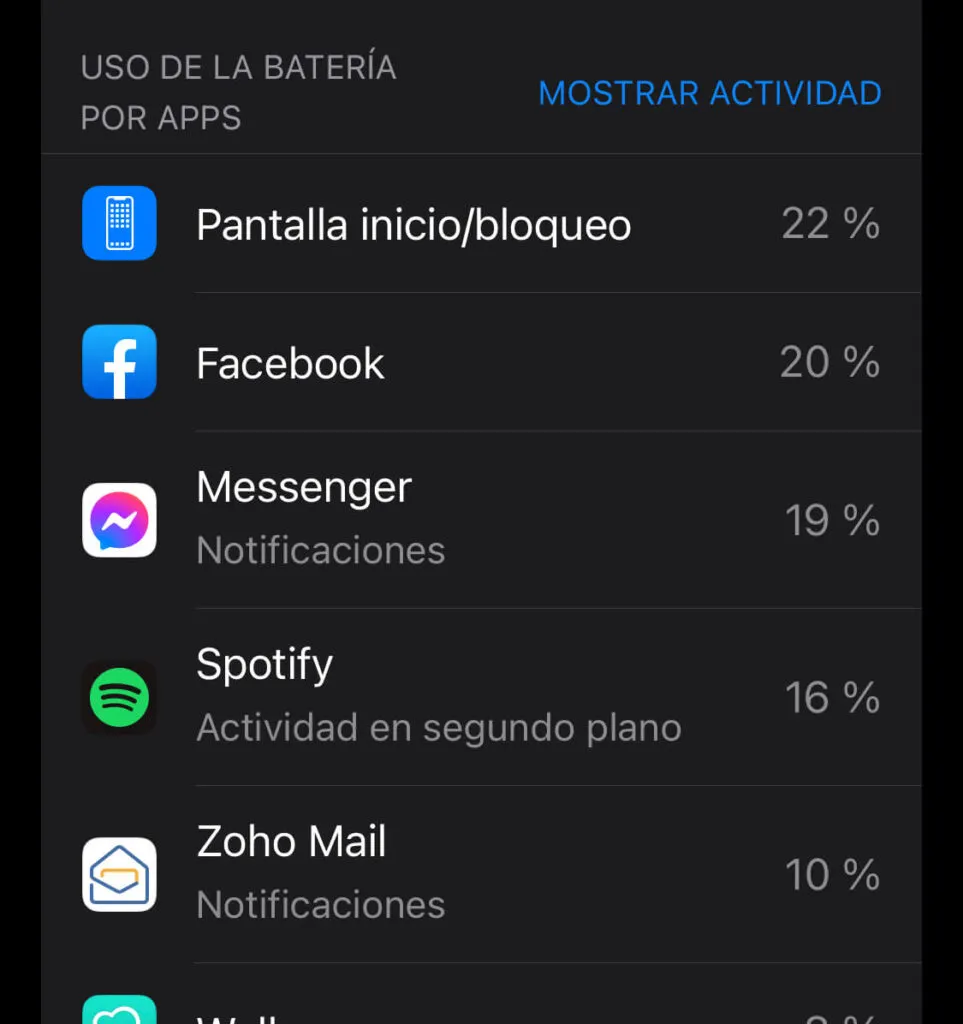
Task: Tap the envelope icon of Zoho Mail
Action: pyautogui.click(x=119, y=874)
